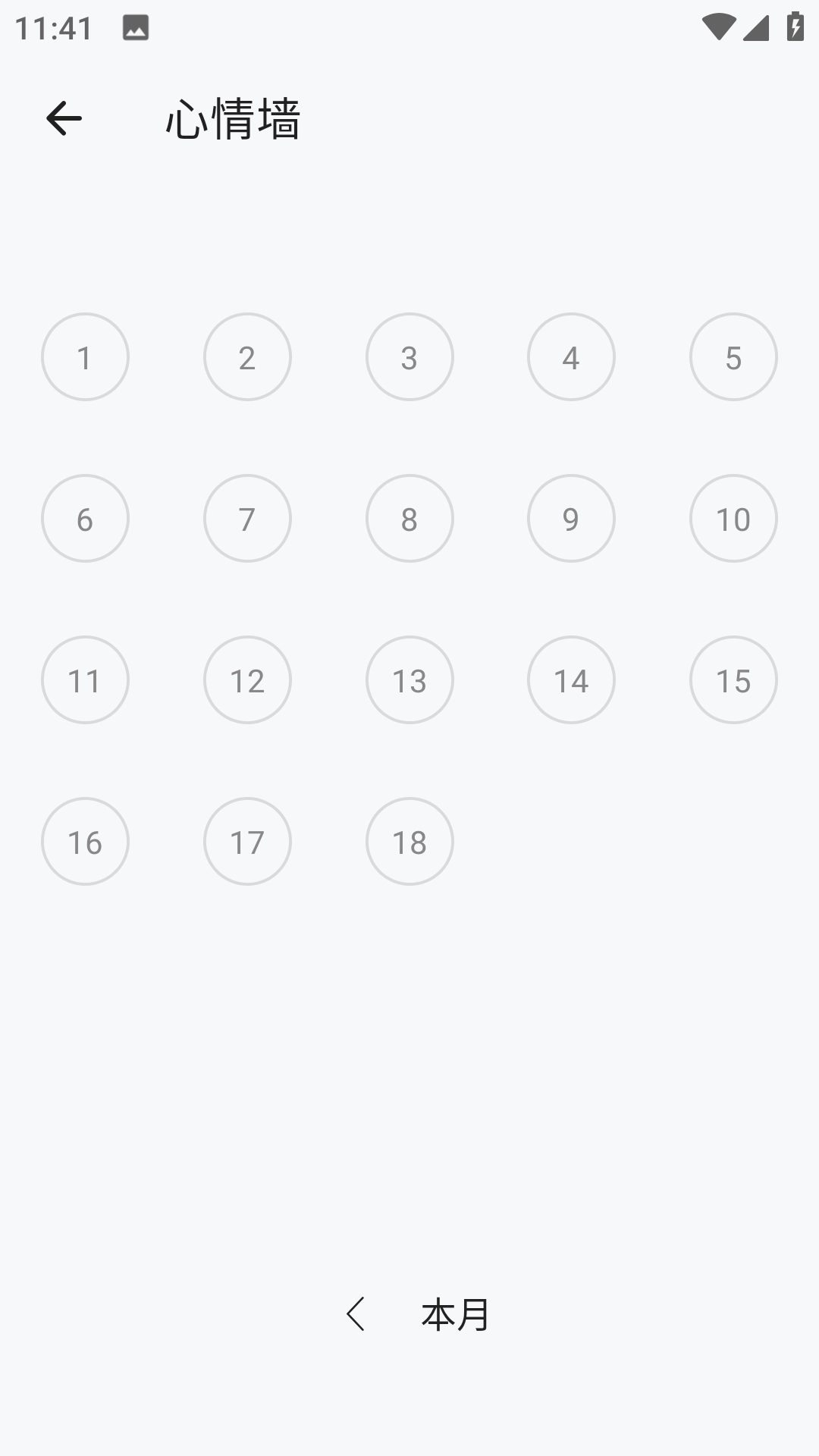Open day 18 mood entry
819x1456 pixels.
409,842
